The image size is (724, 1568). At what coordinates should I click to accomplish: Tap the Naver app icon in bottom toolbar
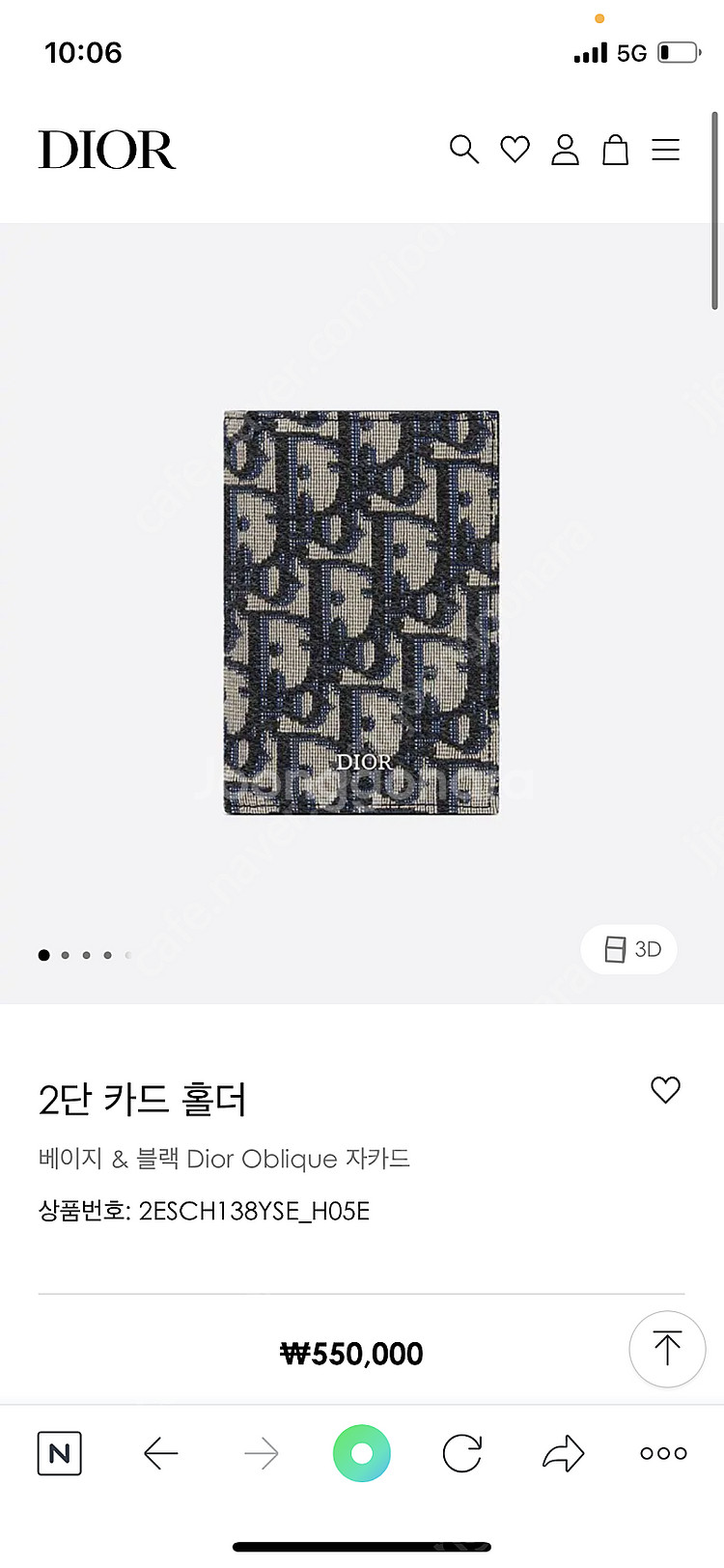(59, 1453)
